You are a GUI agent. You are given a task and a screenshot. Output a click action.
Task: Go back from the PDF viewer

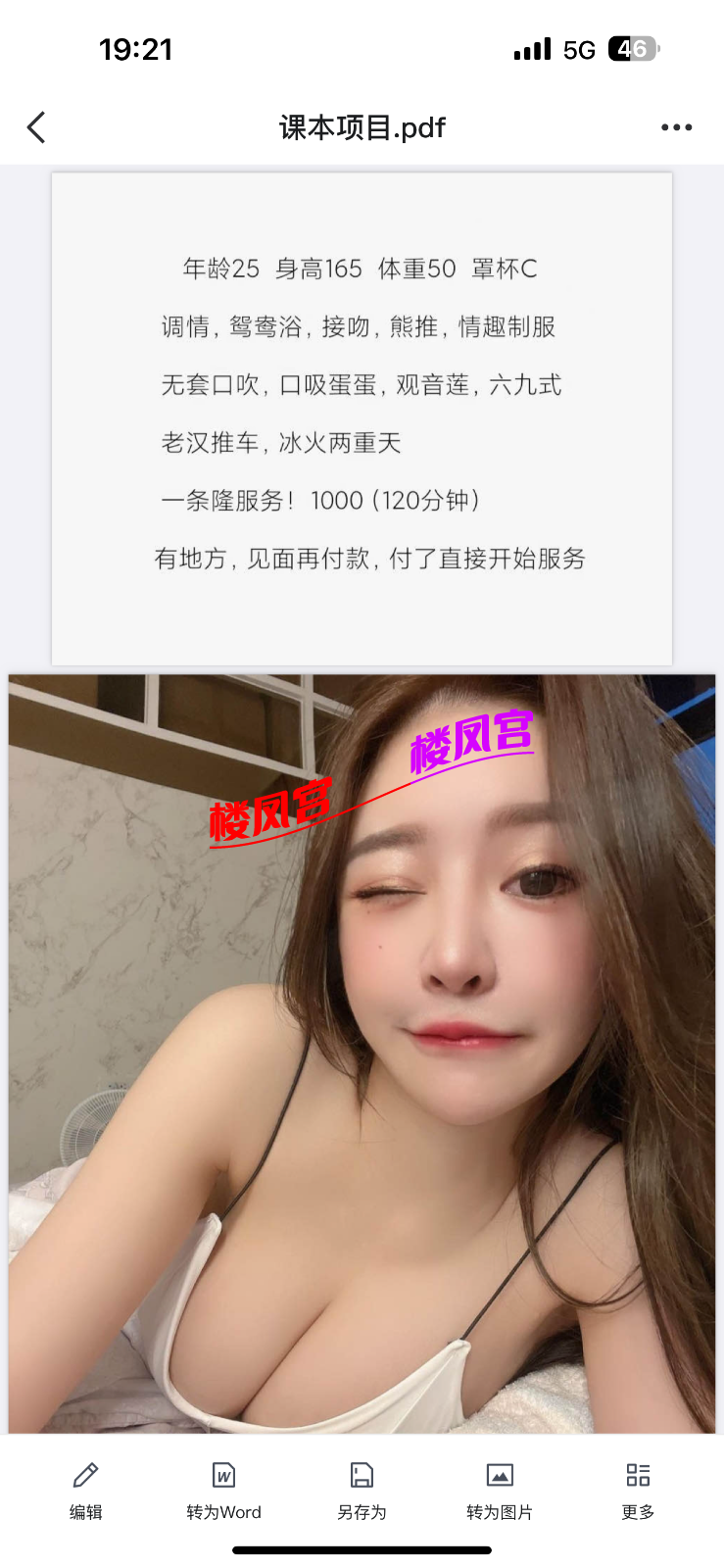(37, 127)
